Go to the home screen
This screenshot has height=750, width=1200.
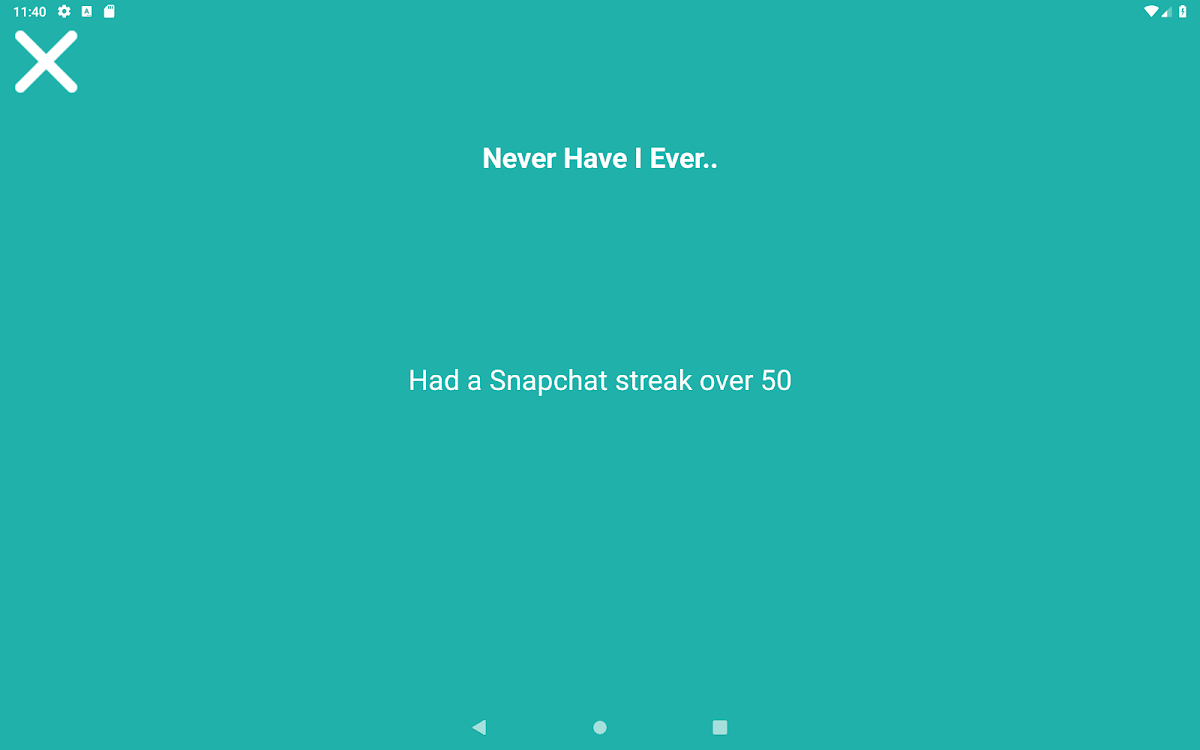pos(600,727)
